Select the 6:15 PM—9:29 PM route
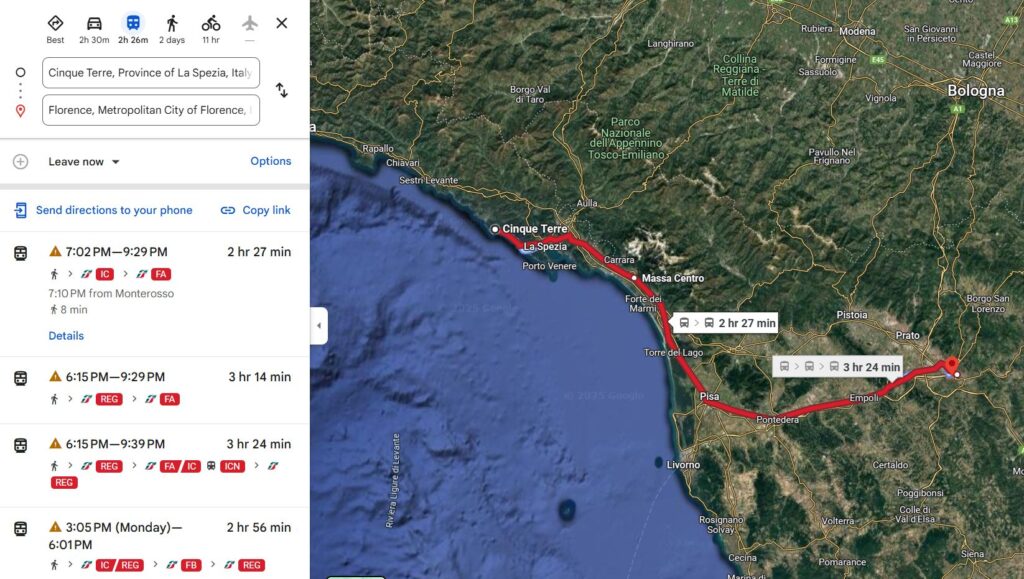 point(150,378)
